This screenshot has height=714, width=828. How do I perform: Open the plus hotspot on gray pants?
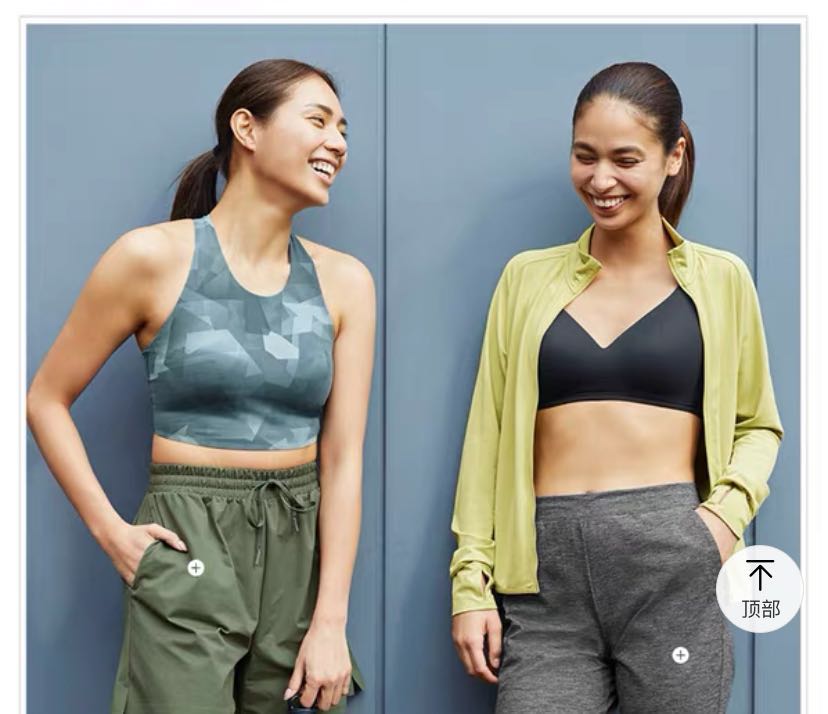click(680, 655)
